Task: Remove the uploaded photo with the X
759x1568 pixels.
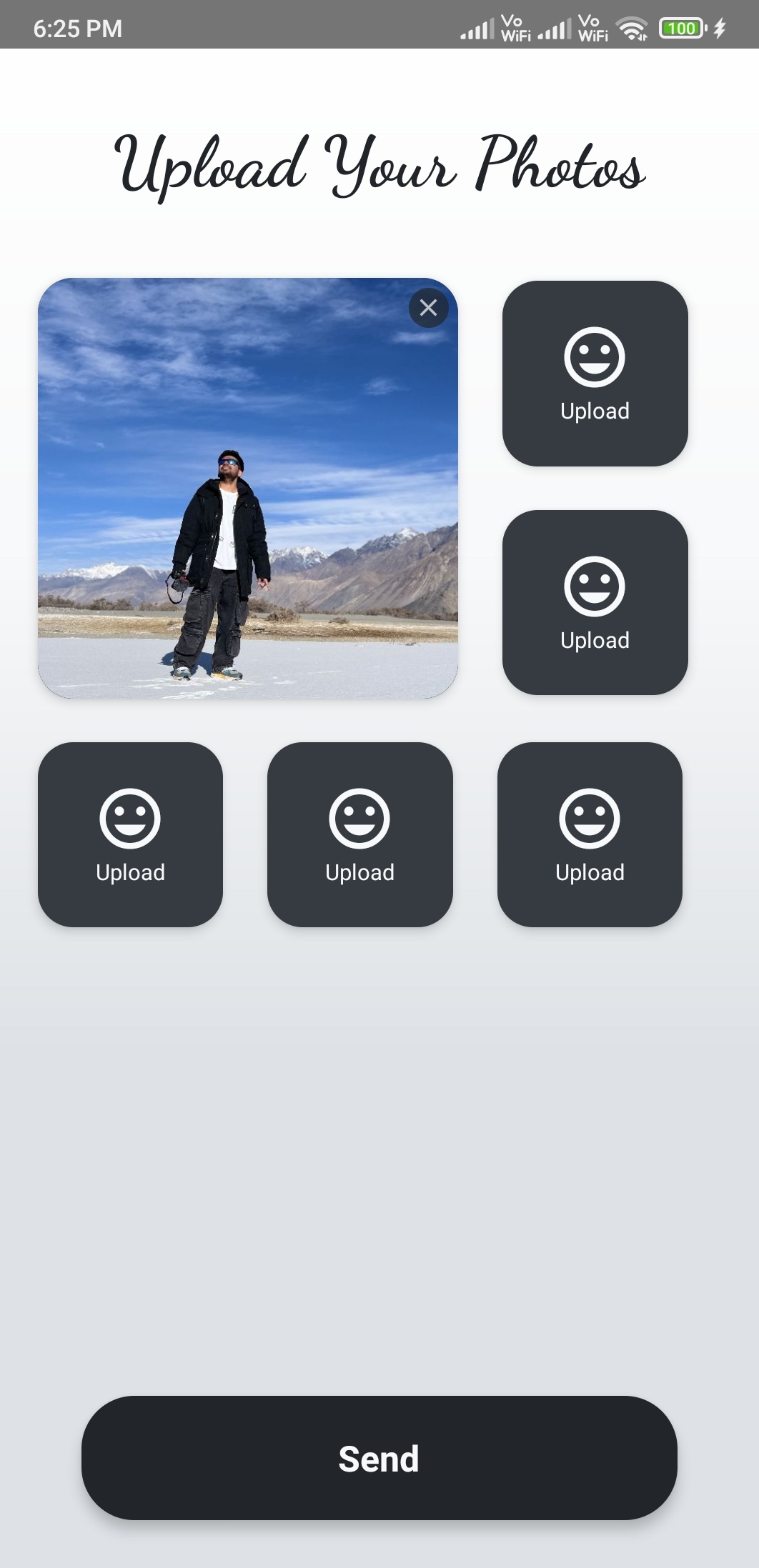Action: (428, 308)
